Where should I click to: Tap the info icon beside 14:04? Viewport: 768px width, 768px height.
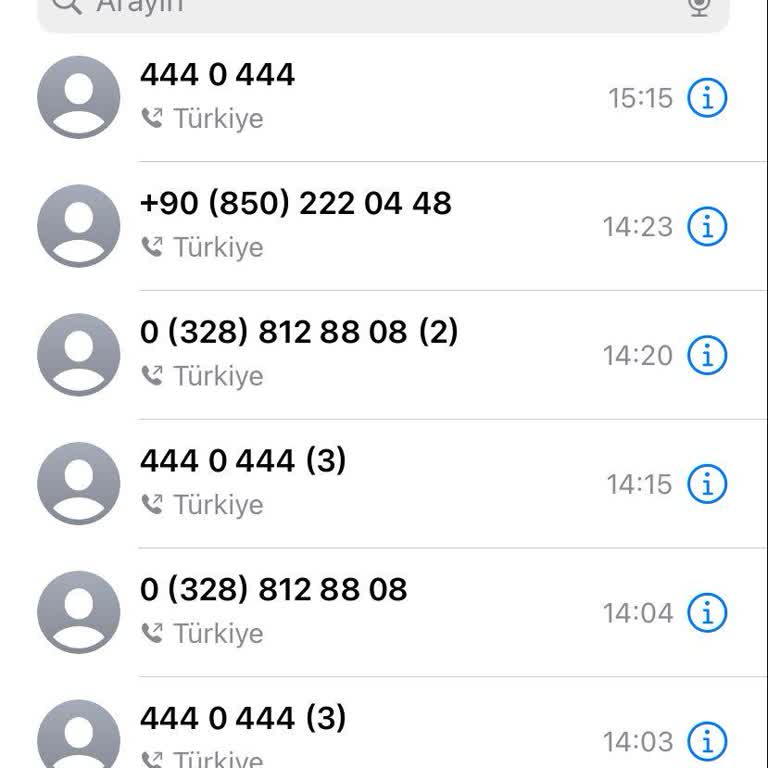(707, 613)
